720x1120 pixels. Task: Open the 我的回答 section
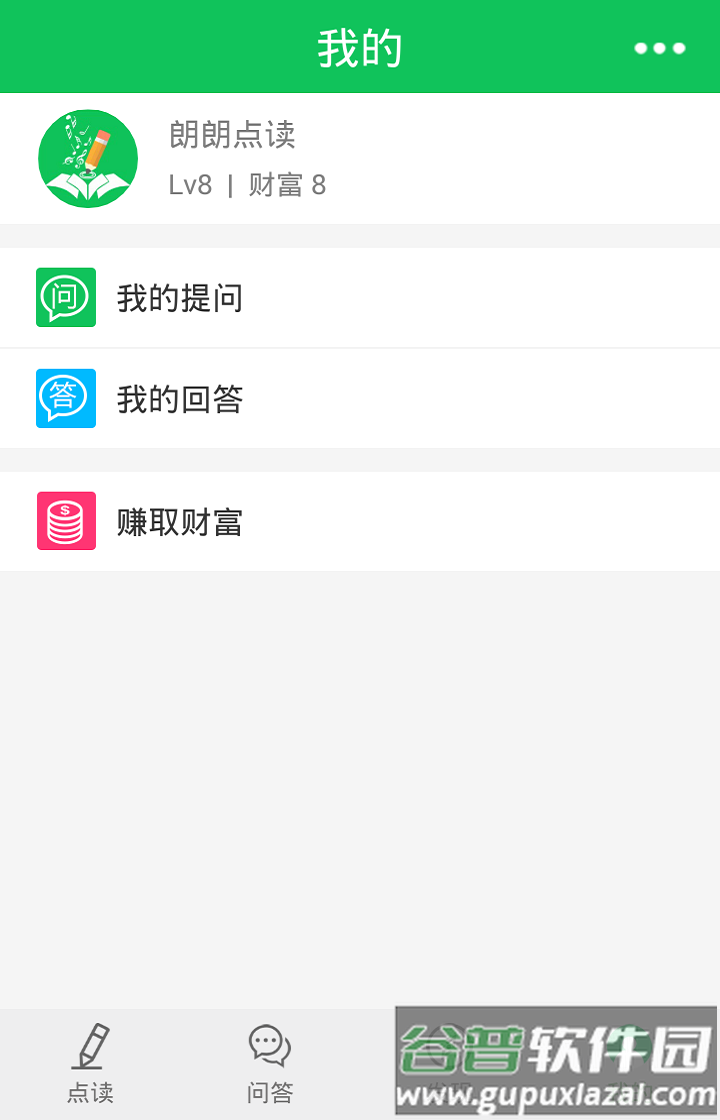(x=360, y=398)
